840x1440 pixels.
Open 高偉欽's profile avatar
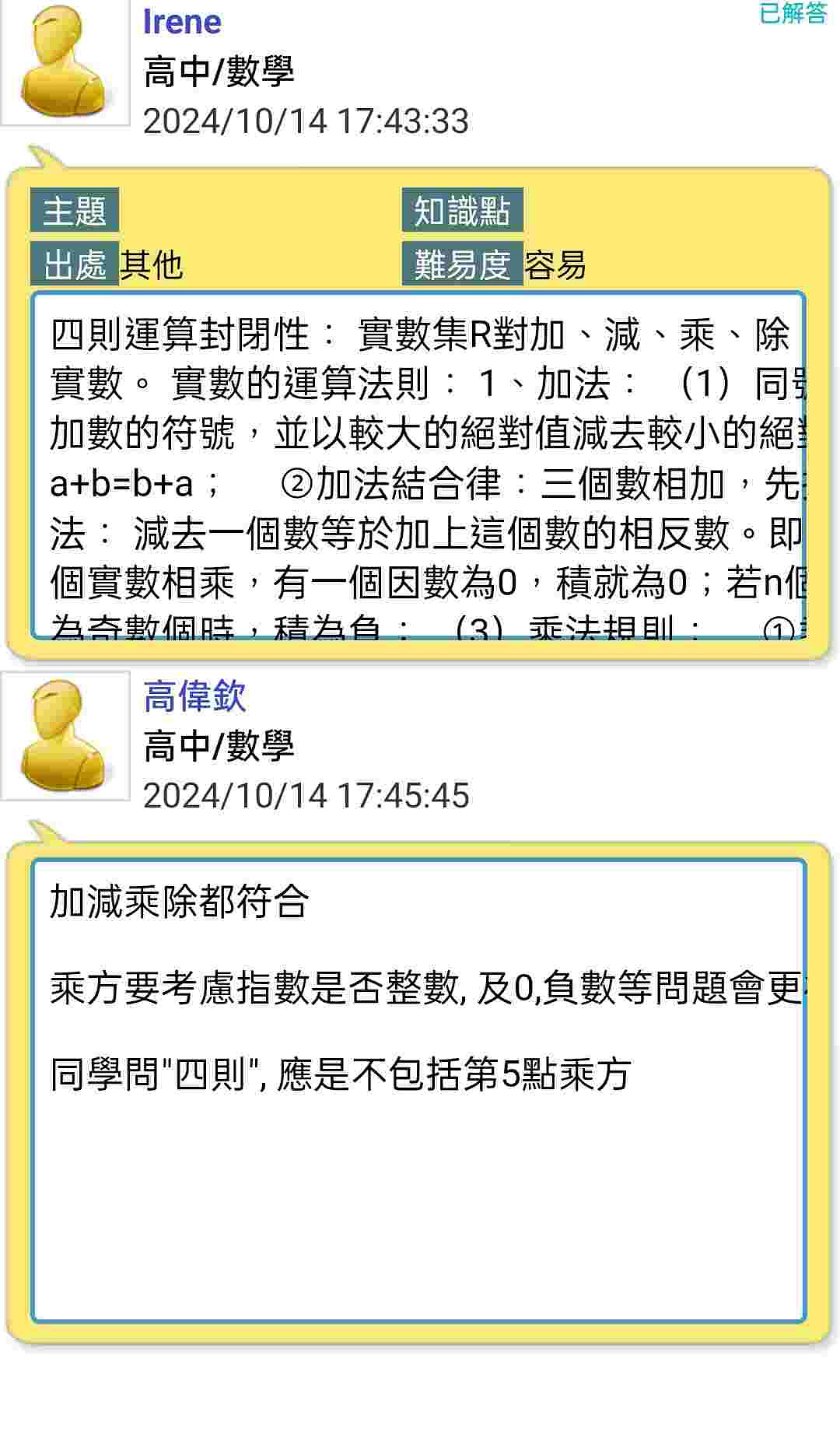(x=65, y=736)
